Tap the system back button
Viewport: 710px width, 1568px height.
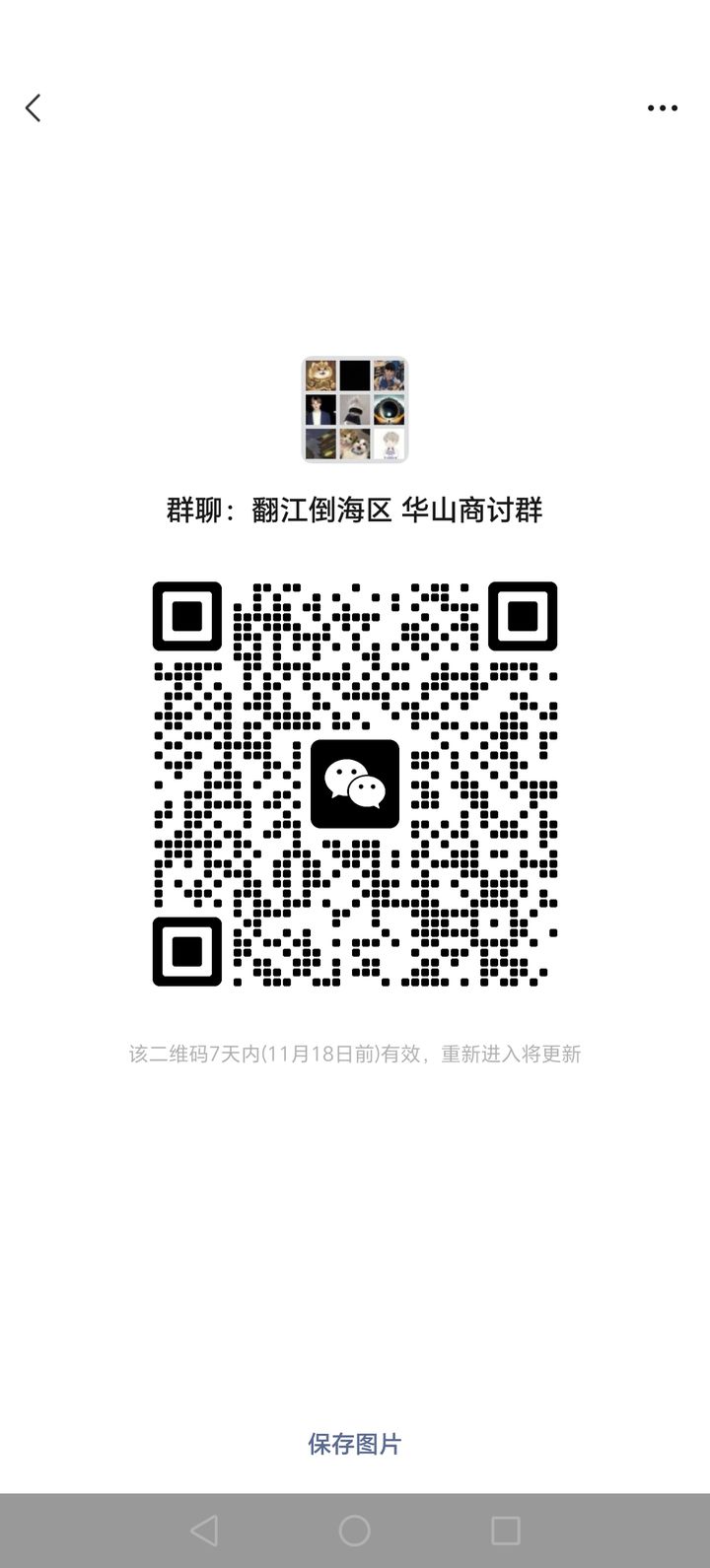click(204, 1530)
